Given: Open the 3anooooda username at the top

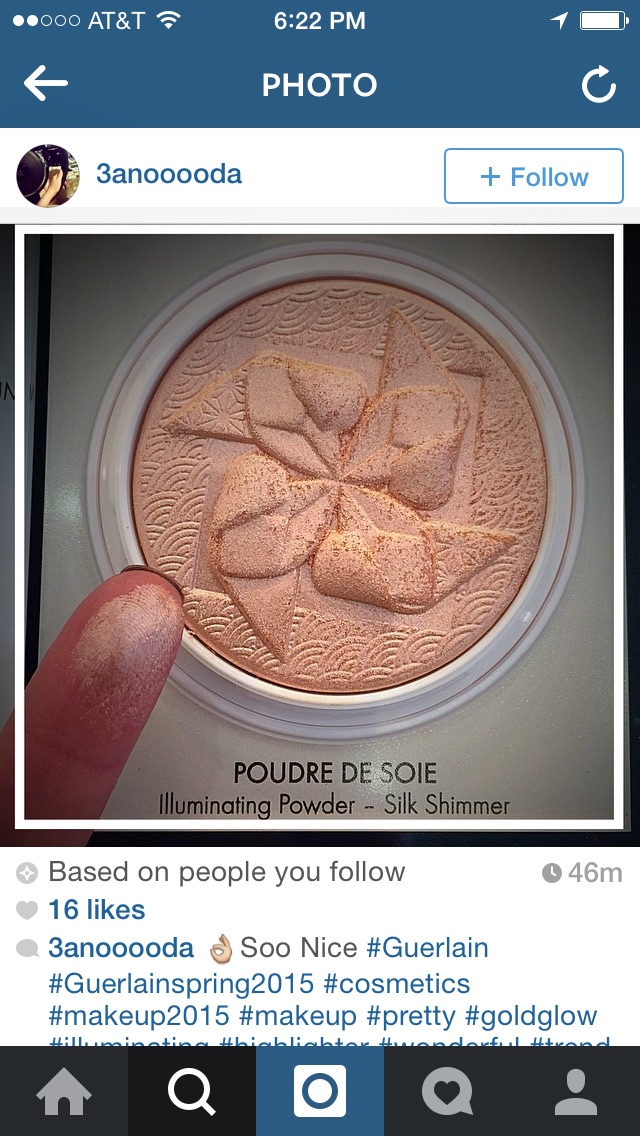Looking at the screenshot, I should click(x=169, y=174).
